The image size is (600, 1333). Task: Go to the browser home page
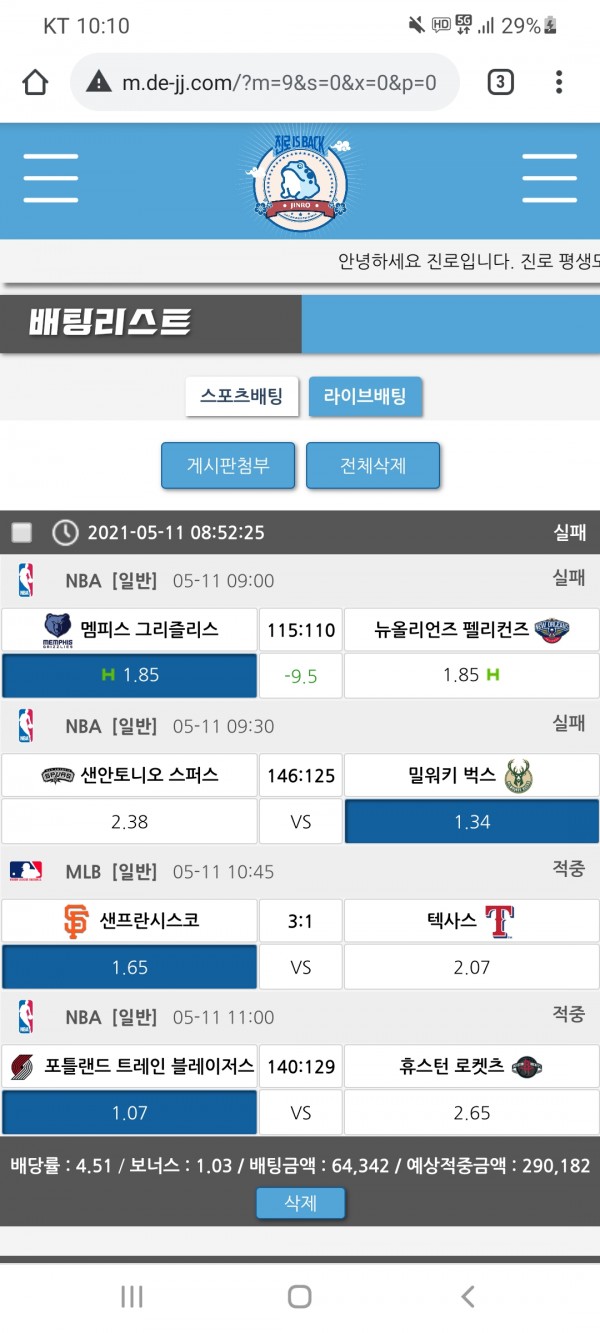pyautogui.click(x=35, y=83)
